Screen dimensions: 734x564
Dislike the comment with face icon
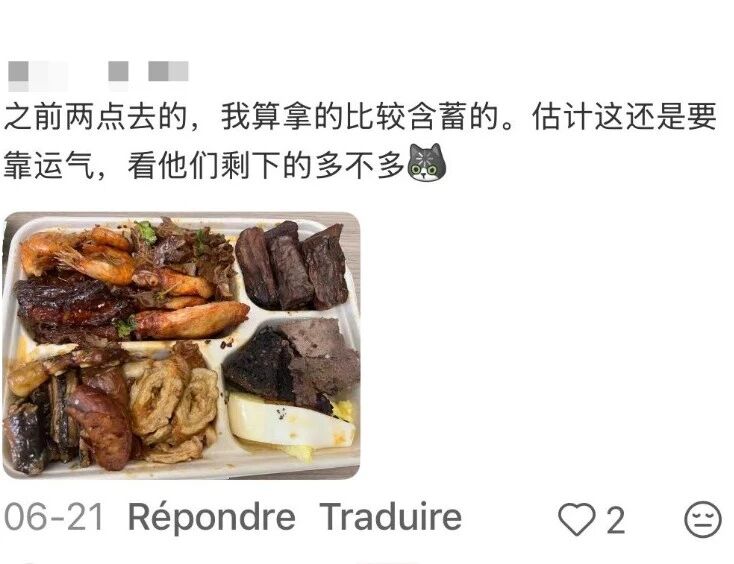pyautogui.click(x=703, y=519)
